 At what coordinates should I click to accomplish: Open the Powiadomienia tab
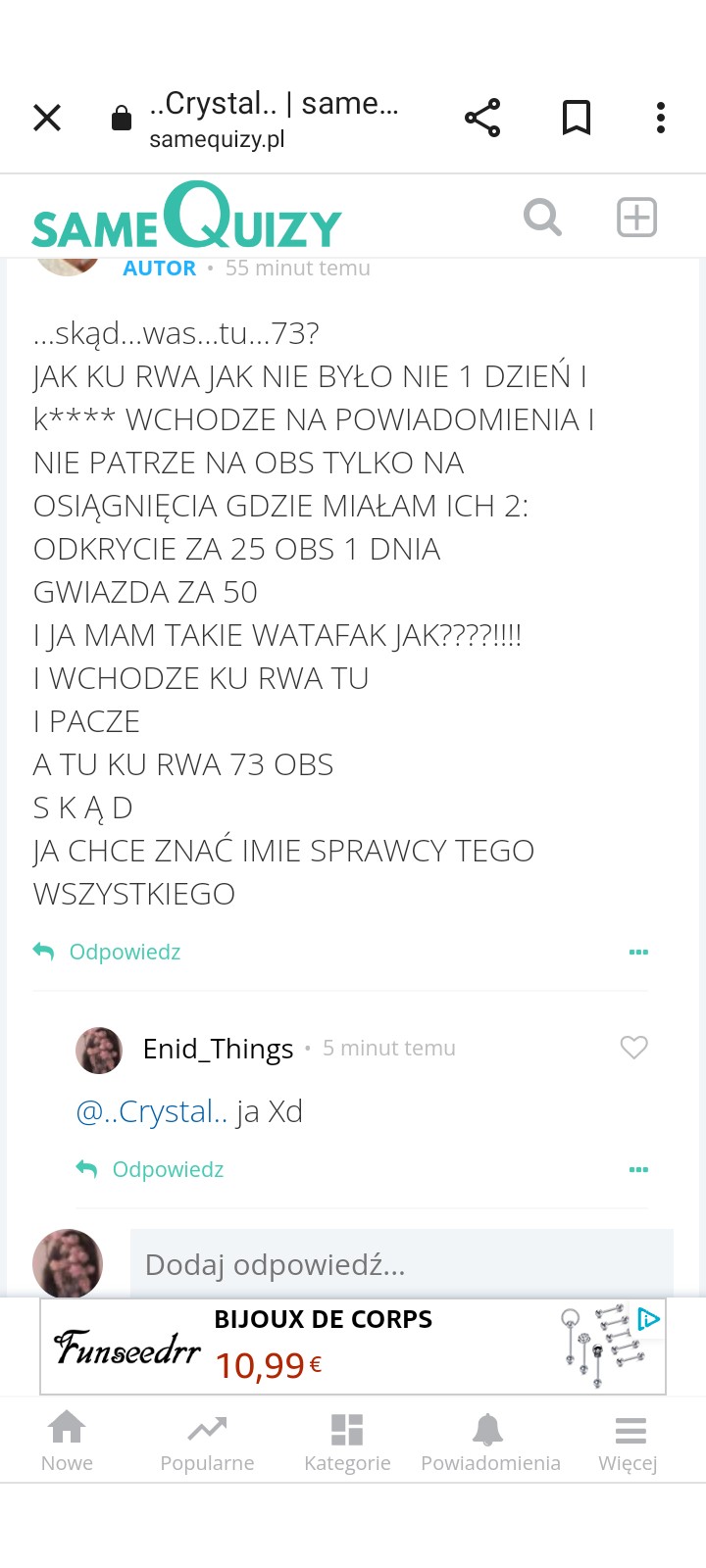point(490,1441)
